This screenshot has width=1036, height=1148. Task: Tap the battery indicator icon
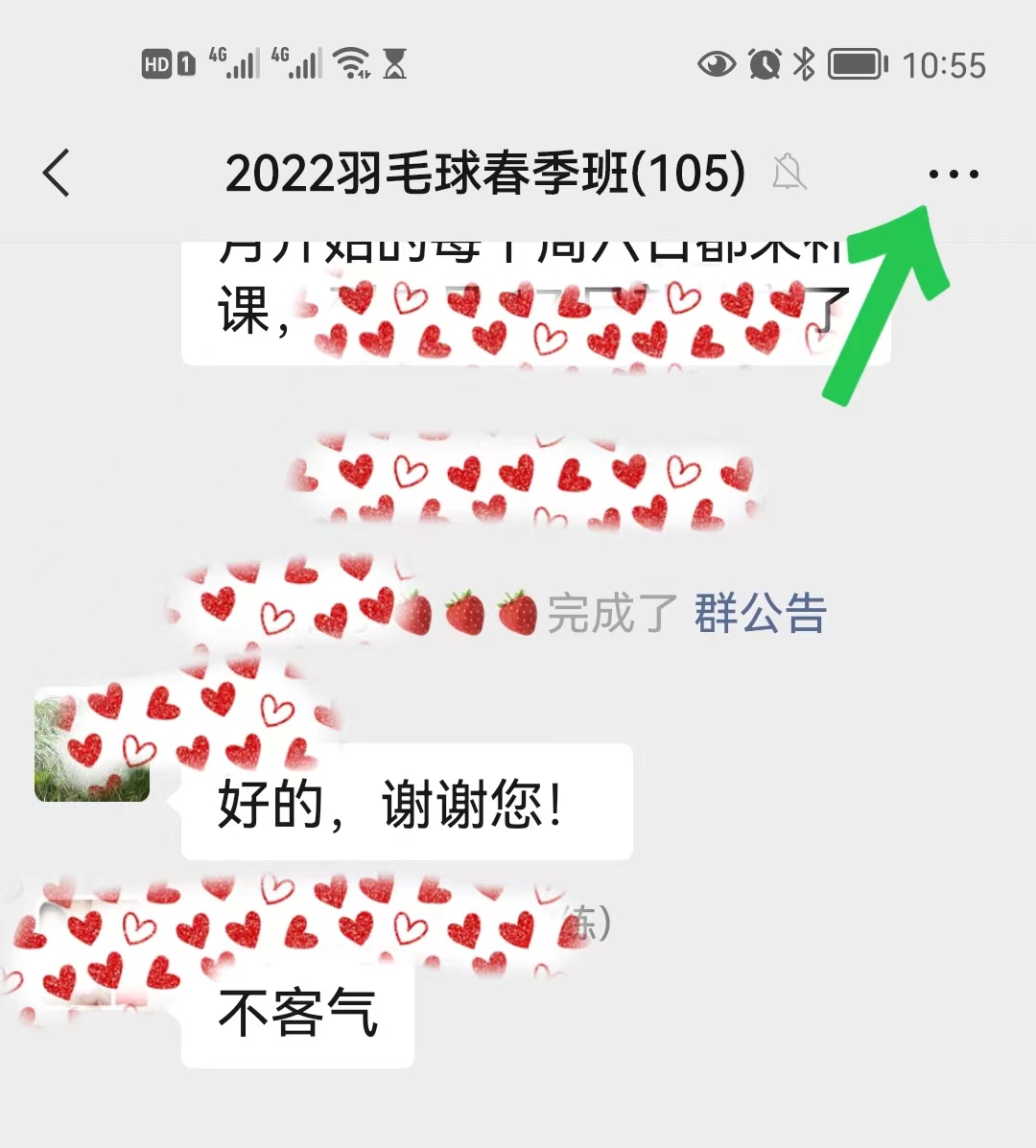pos(857,63)
